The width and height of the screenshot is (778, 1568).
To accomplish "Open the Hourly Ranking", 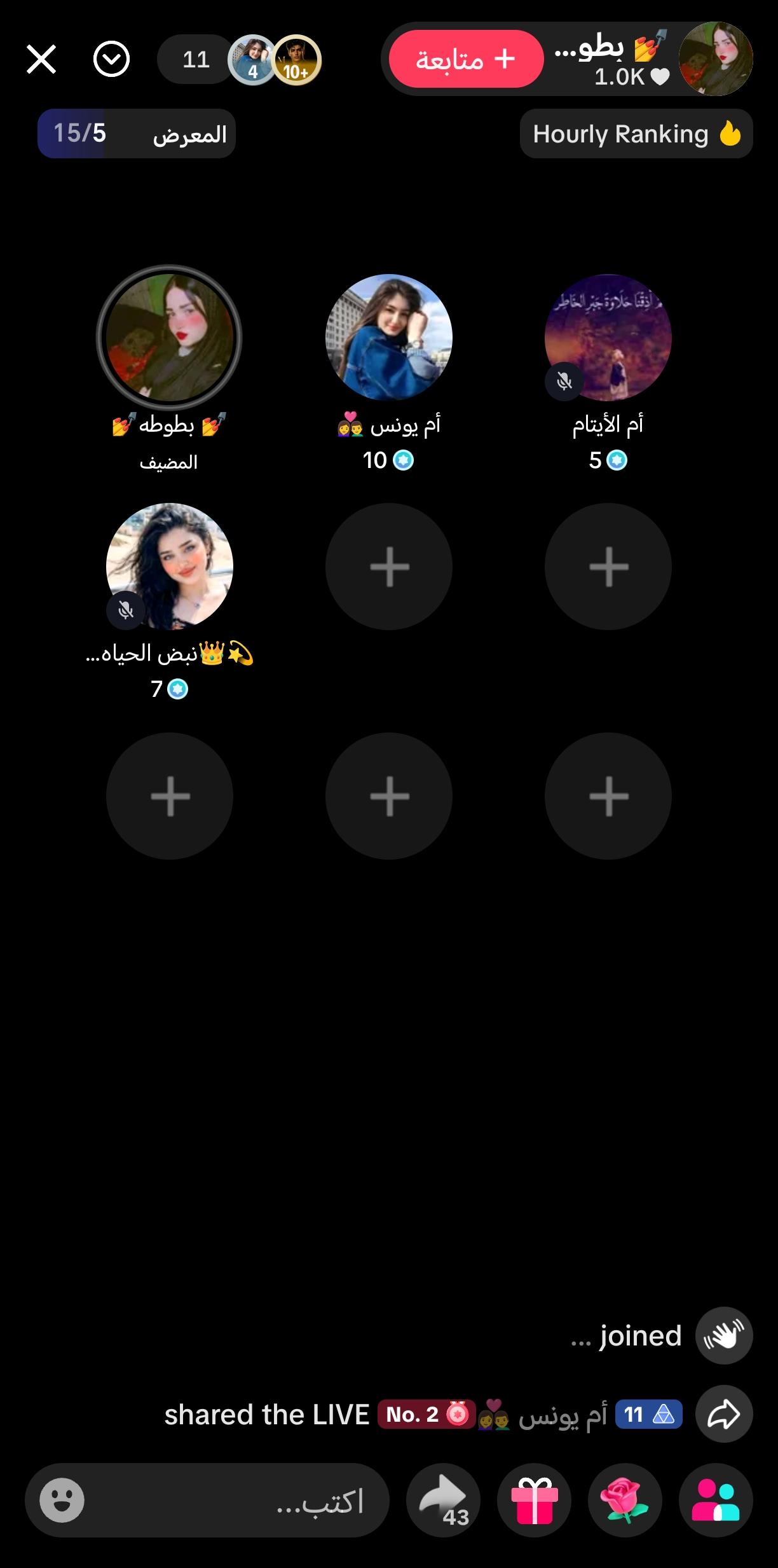I will 636,134.
